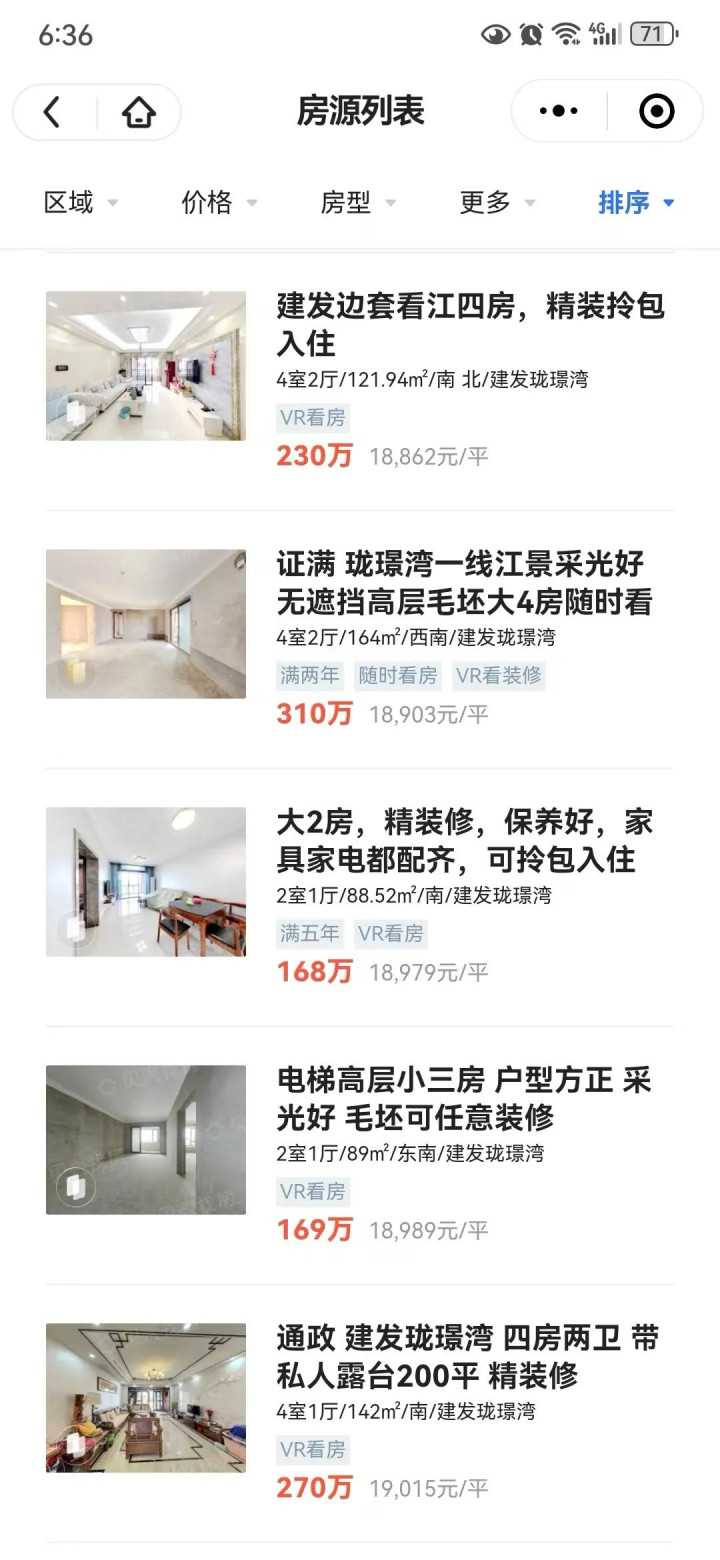The height and width of the screenshot is (1560, 720).
Task: Open the 更多 filter dropdown
Action: [x=497, y=202]
